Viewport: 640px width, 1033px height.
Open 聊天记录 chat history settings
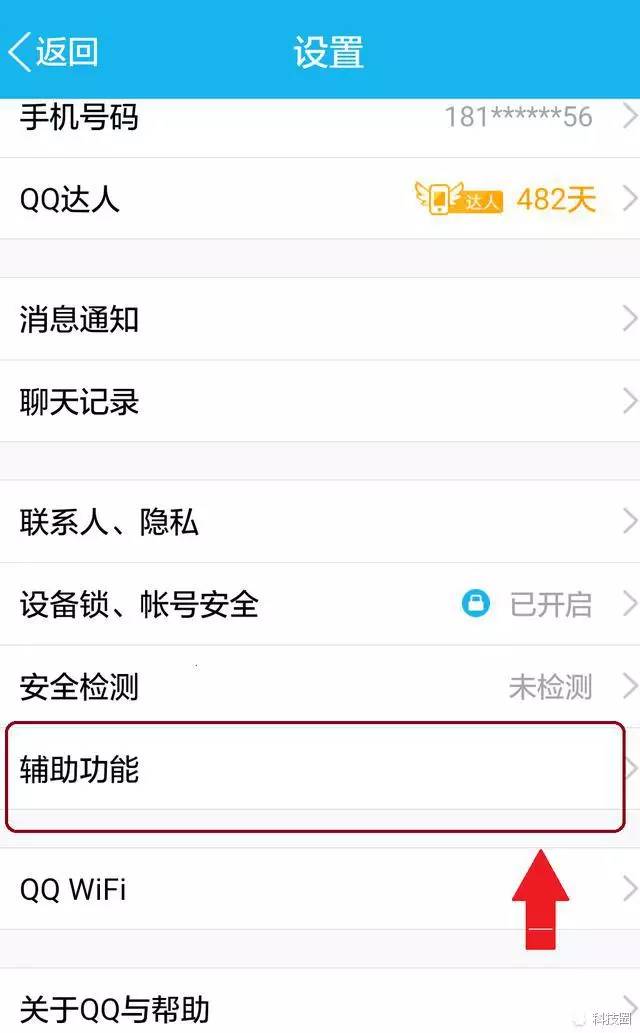(320, 402)
